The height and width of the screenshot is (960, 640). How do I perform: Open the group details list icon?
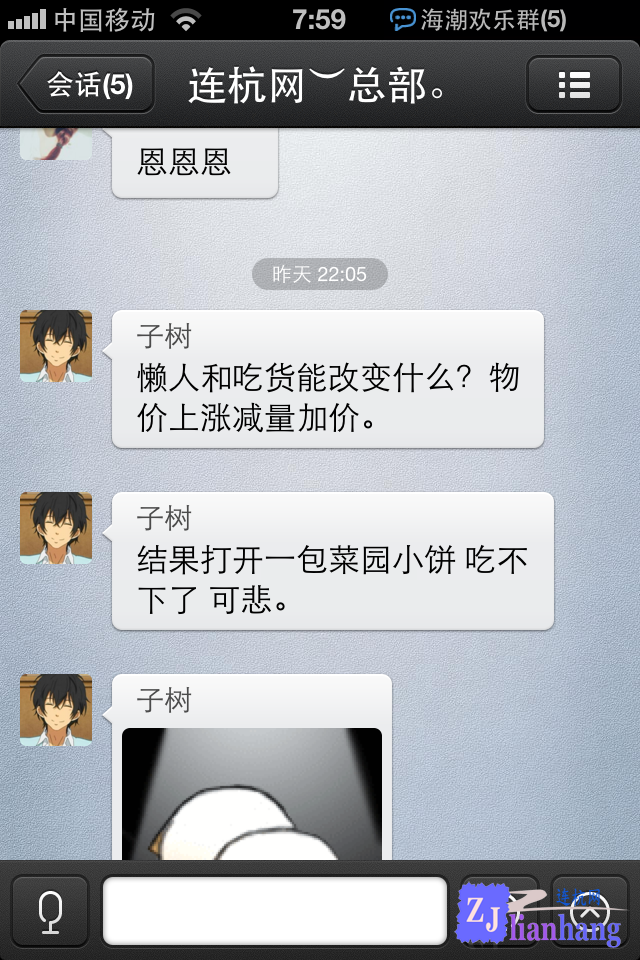[x=573, y=84]
